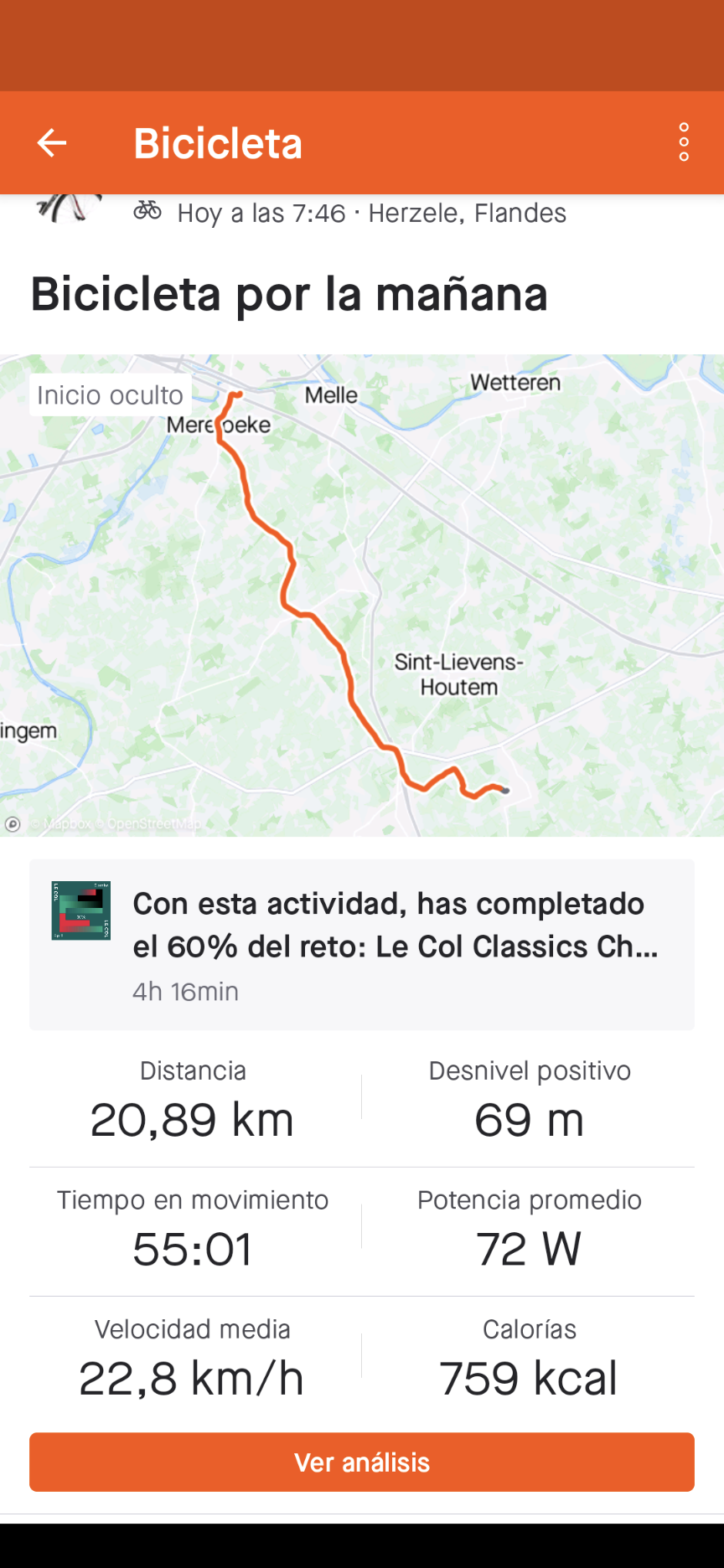Tap the Ver análisis button
Image resolution: width=724 pixels, height=1568 pixels.
tap(362, 1462)
